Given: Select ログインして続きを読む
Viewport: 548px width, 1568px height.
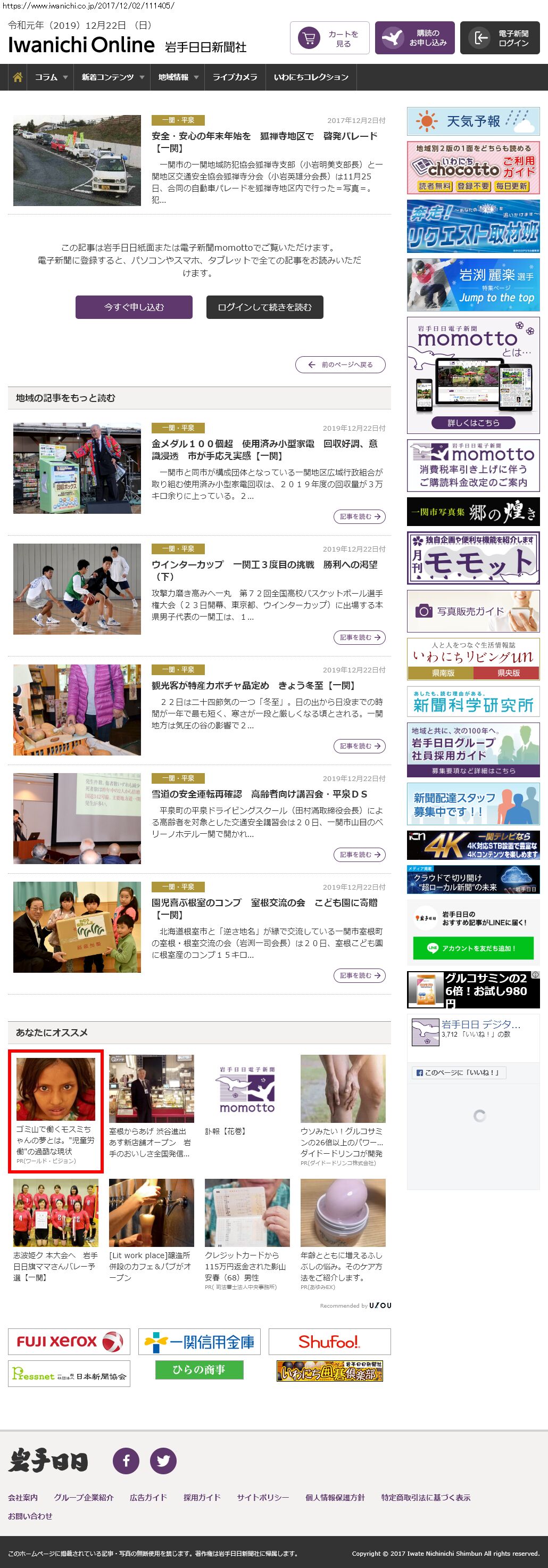Looking at the screenshot, I should point(264,307).
